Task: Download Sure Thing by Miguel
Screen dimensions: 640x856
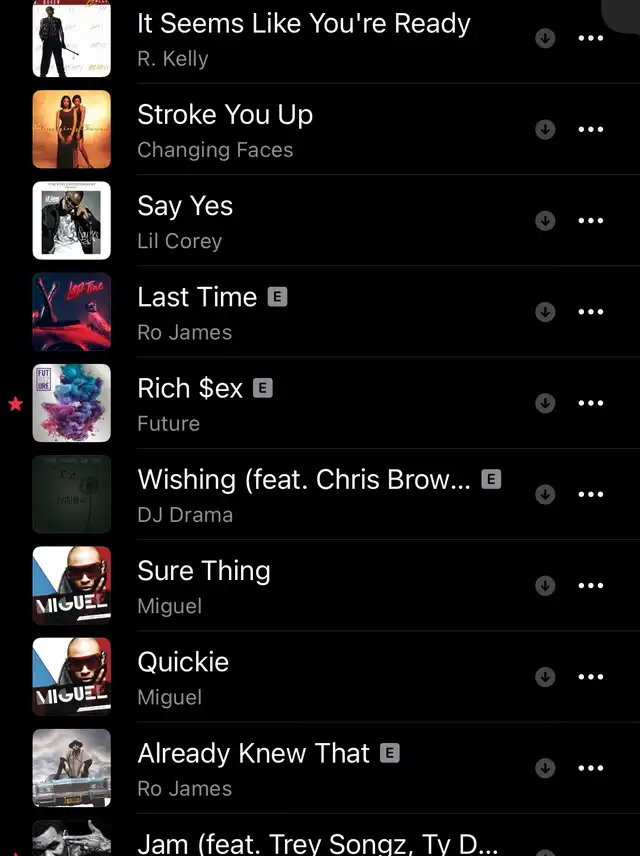Action: coord(545,586)
